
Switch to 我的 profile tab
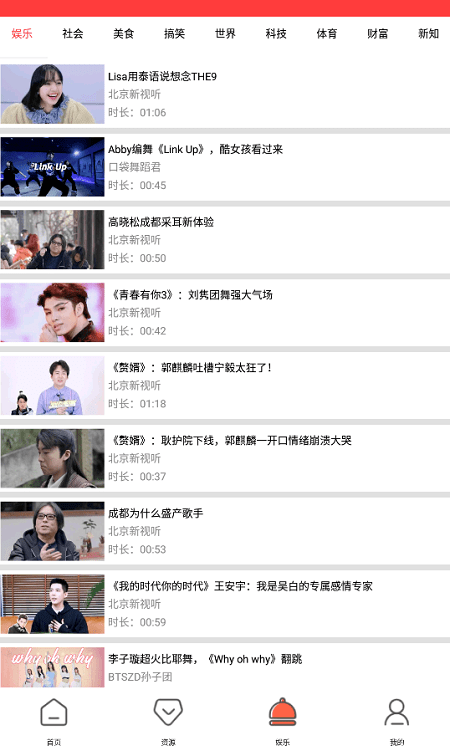click(x=397, y=722)
